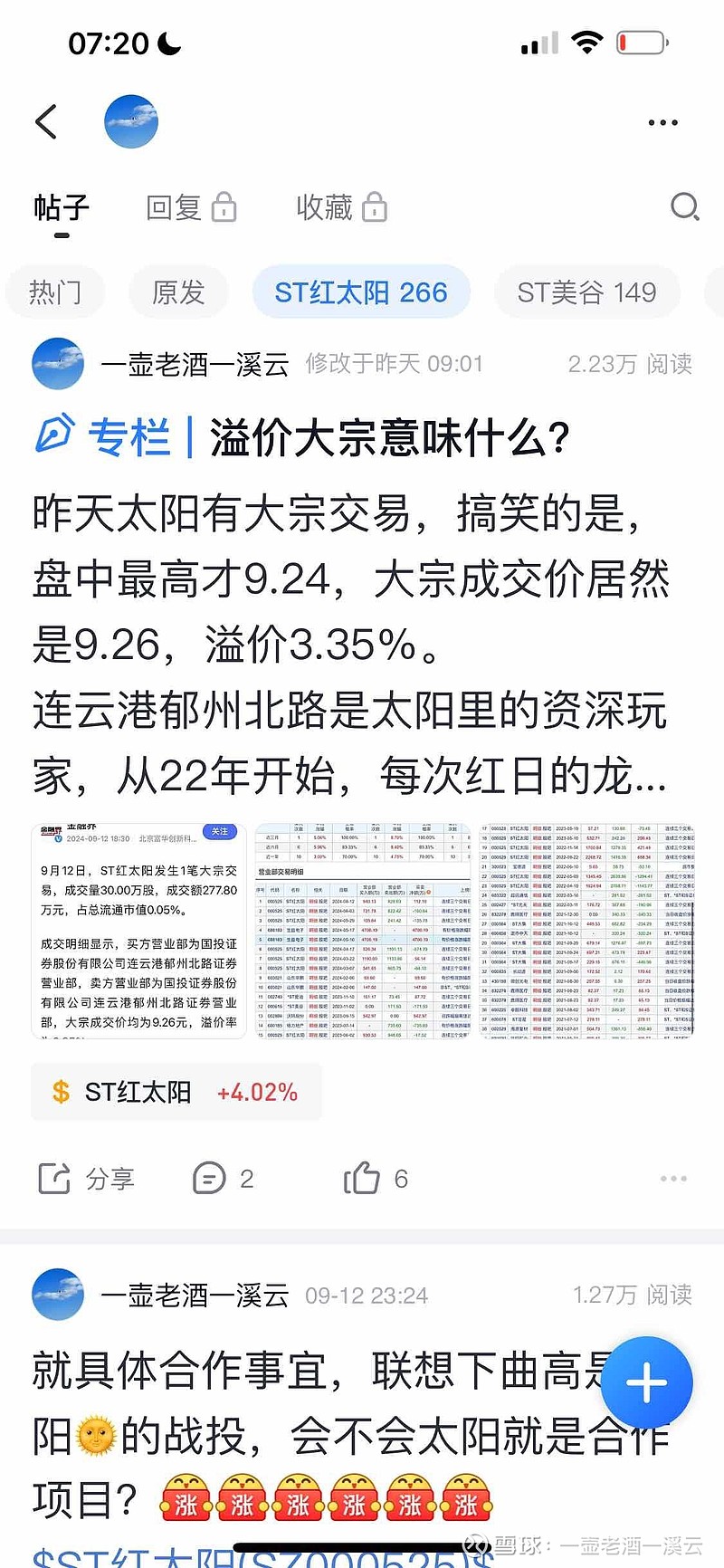Open the first attached image with 大宗交易 text
Image resolution: width=724 pixels, height=1568 pixels.
click(x=138, y=931)
